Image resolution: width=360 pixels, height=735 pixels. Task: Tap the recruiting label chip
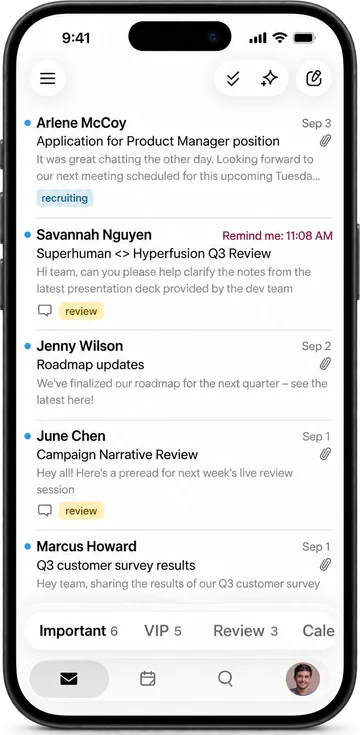[x=65, y=198]
